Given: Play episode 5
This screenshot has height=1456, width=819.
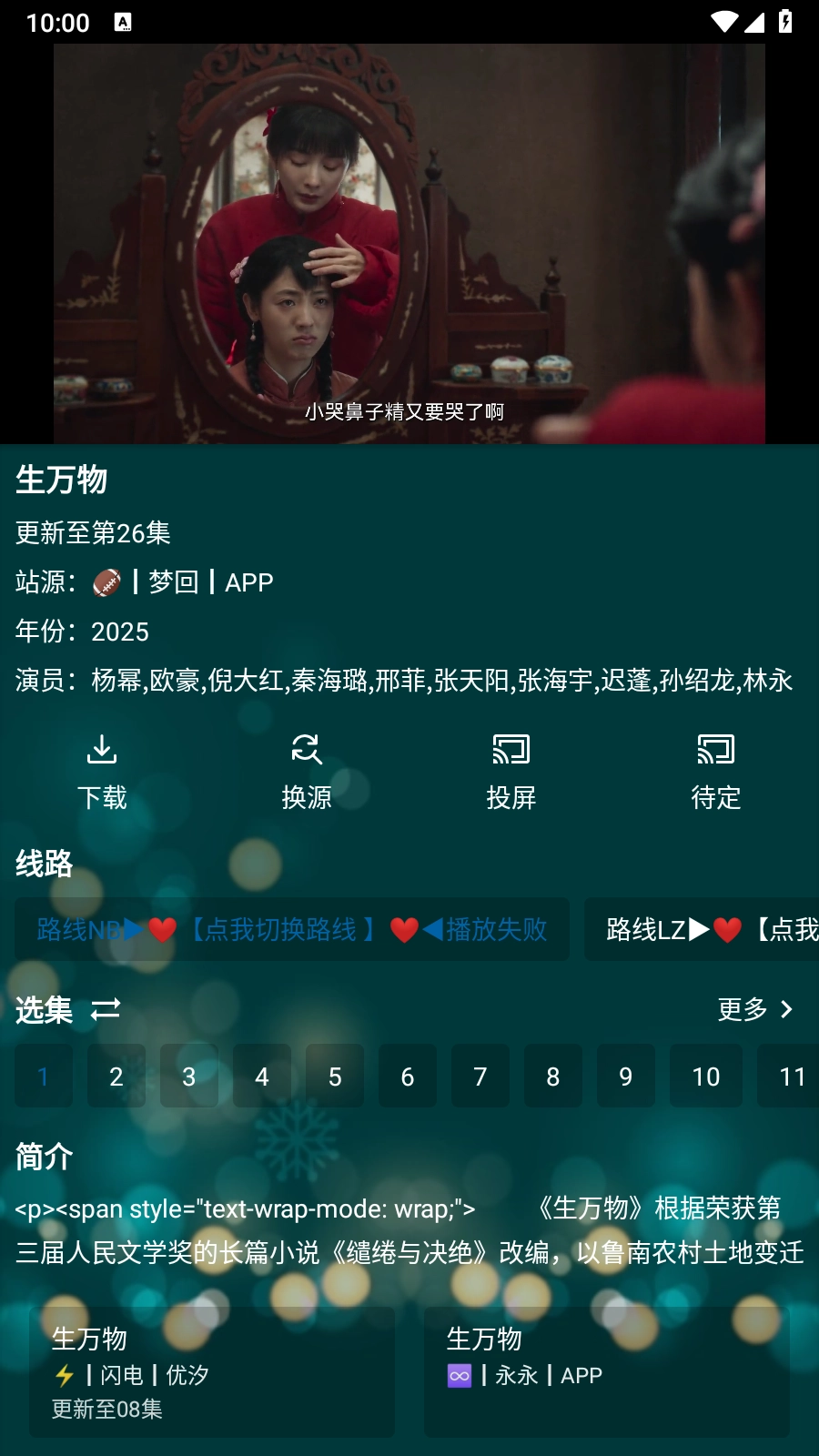Looking at the screenshot, I should tap(335, 1077).
